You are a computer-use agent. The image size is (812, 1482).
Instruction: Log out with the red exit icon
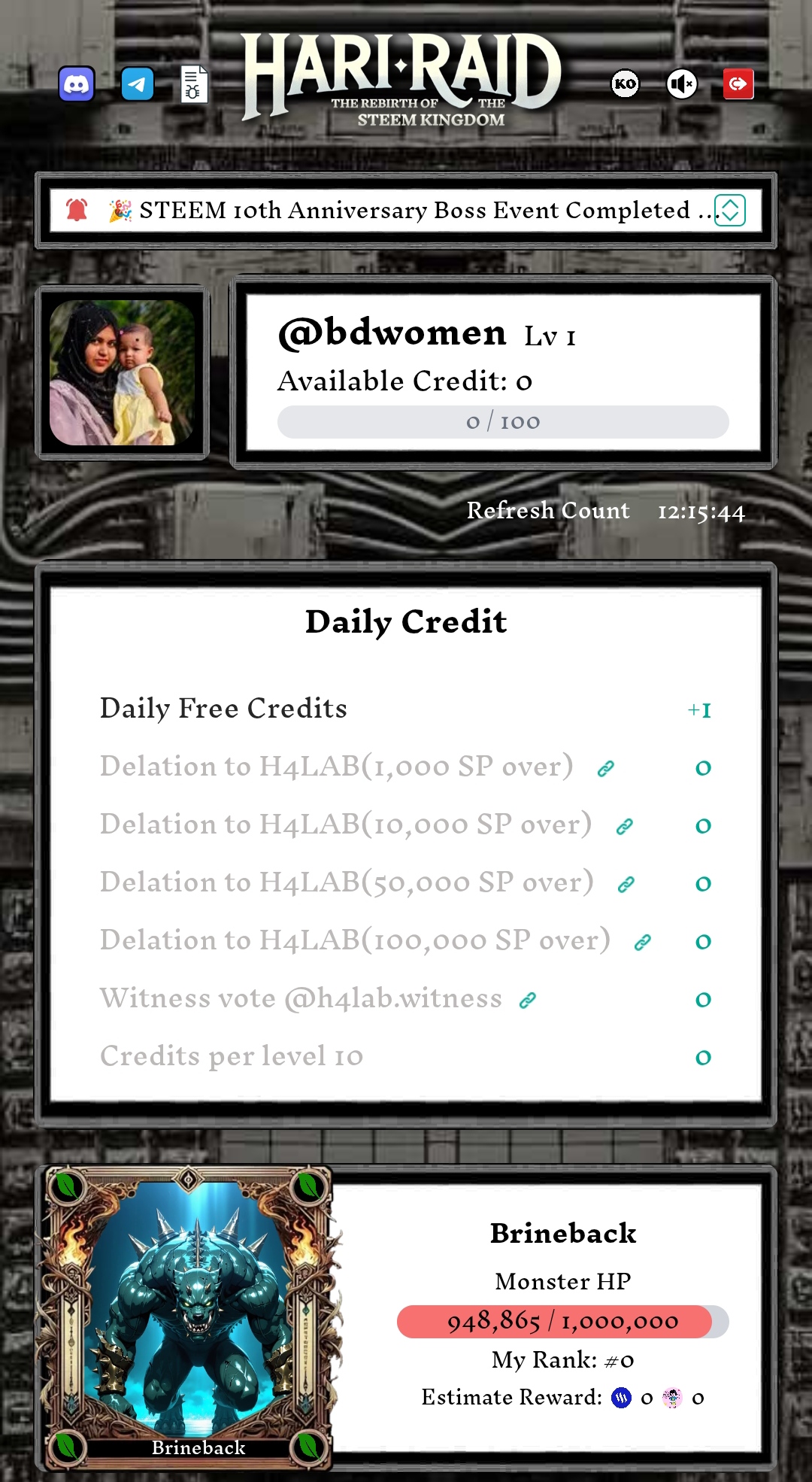(x=738, y=84)
